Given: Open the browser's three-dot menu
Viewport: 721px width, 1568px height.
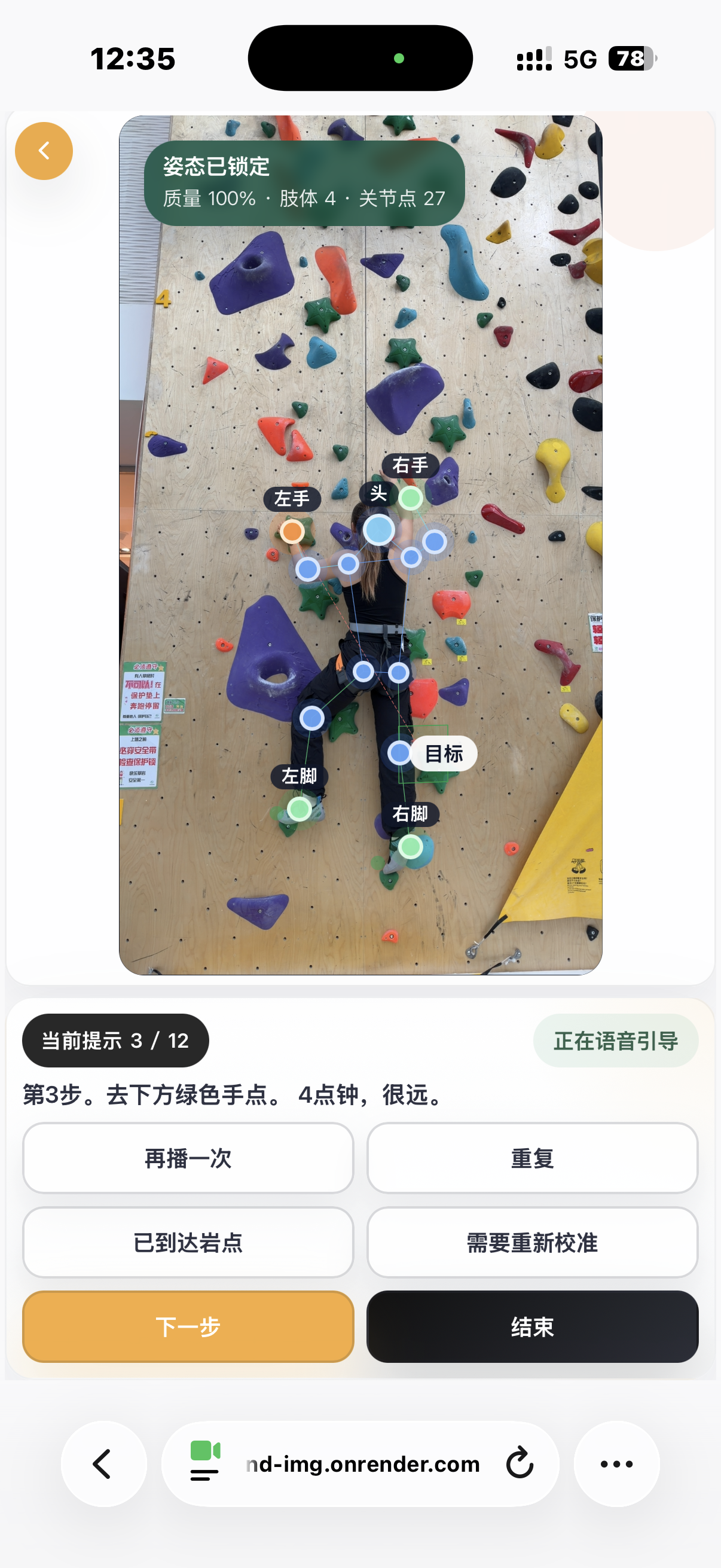Looking at the screenshot, I should tap(617, 1464).
